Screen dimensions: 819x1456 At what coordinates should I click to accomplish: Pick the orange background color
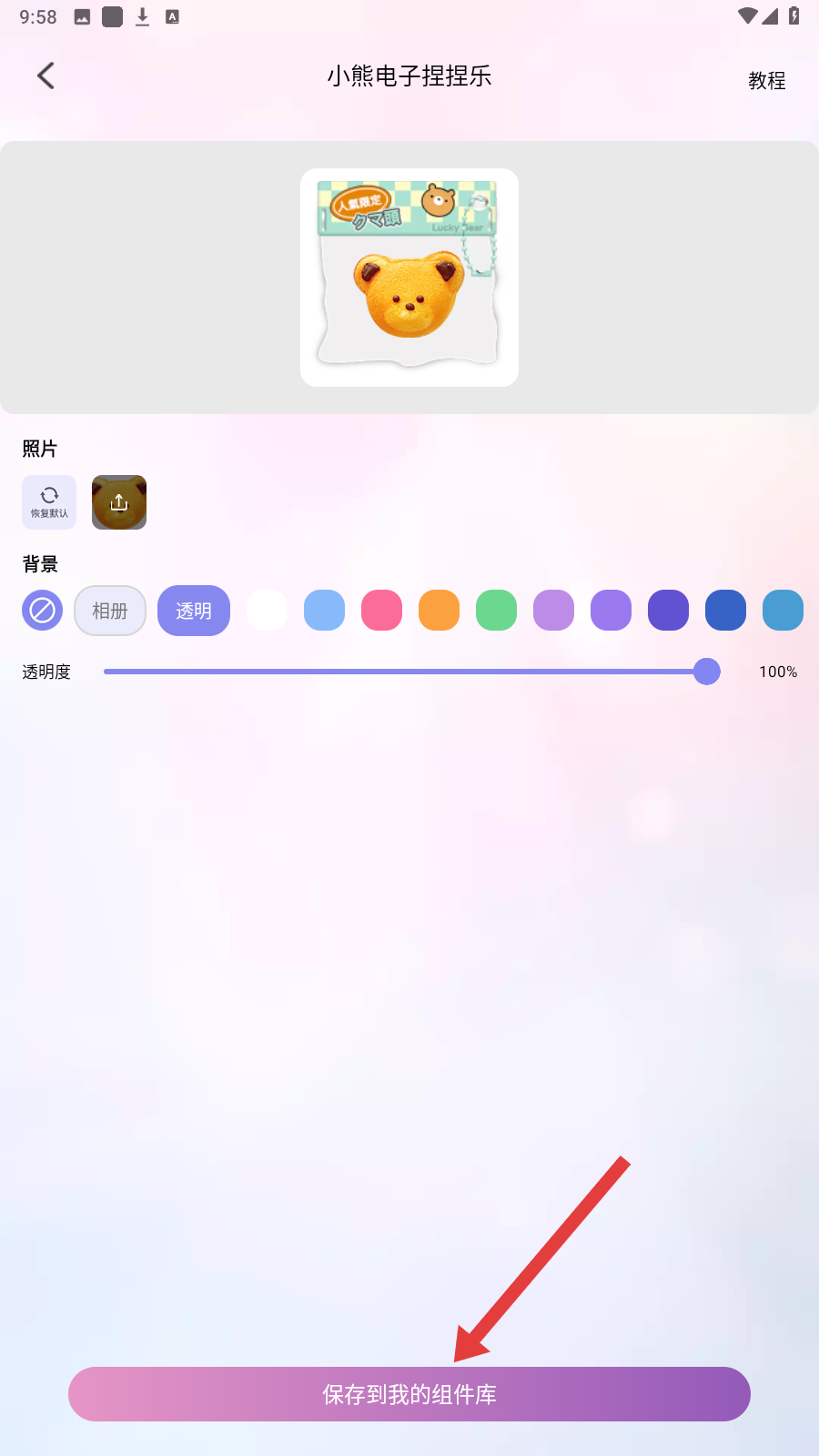pyautogui.click(x=440, y=610)
